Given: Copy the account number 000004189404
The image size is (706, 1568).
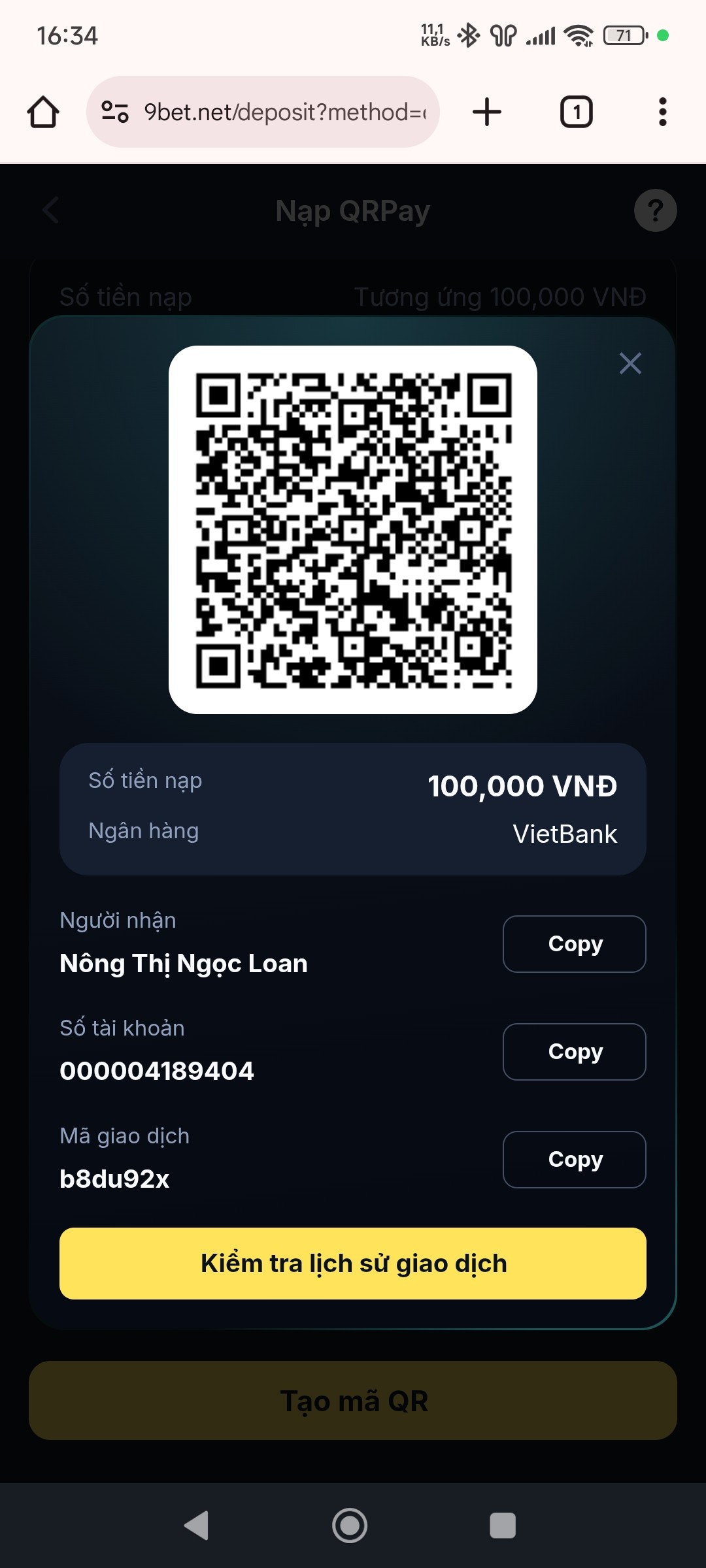Looking at the screenshot, I should [575, 1052].
